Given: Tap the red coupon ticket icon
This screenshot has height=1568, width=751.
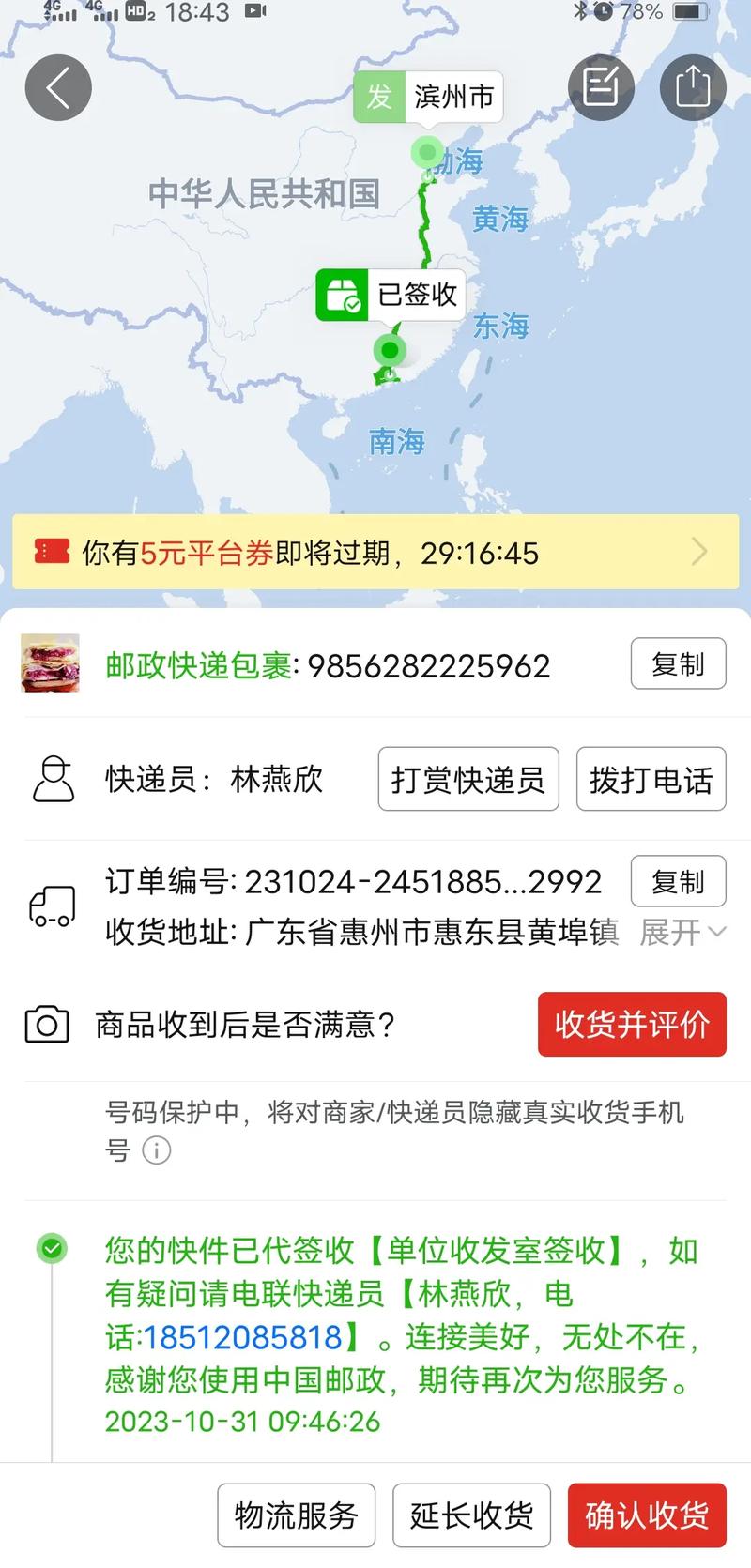Looking at the screenshot, I should [x=54, y=553].
